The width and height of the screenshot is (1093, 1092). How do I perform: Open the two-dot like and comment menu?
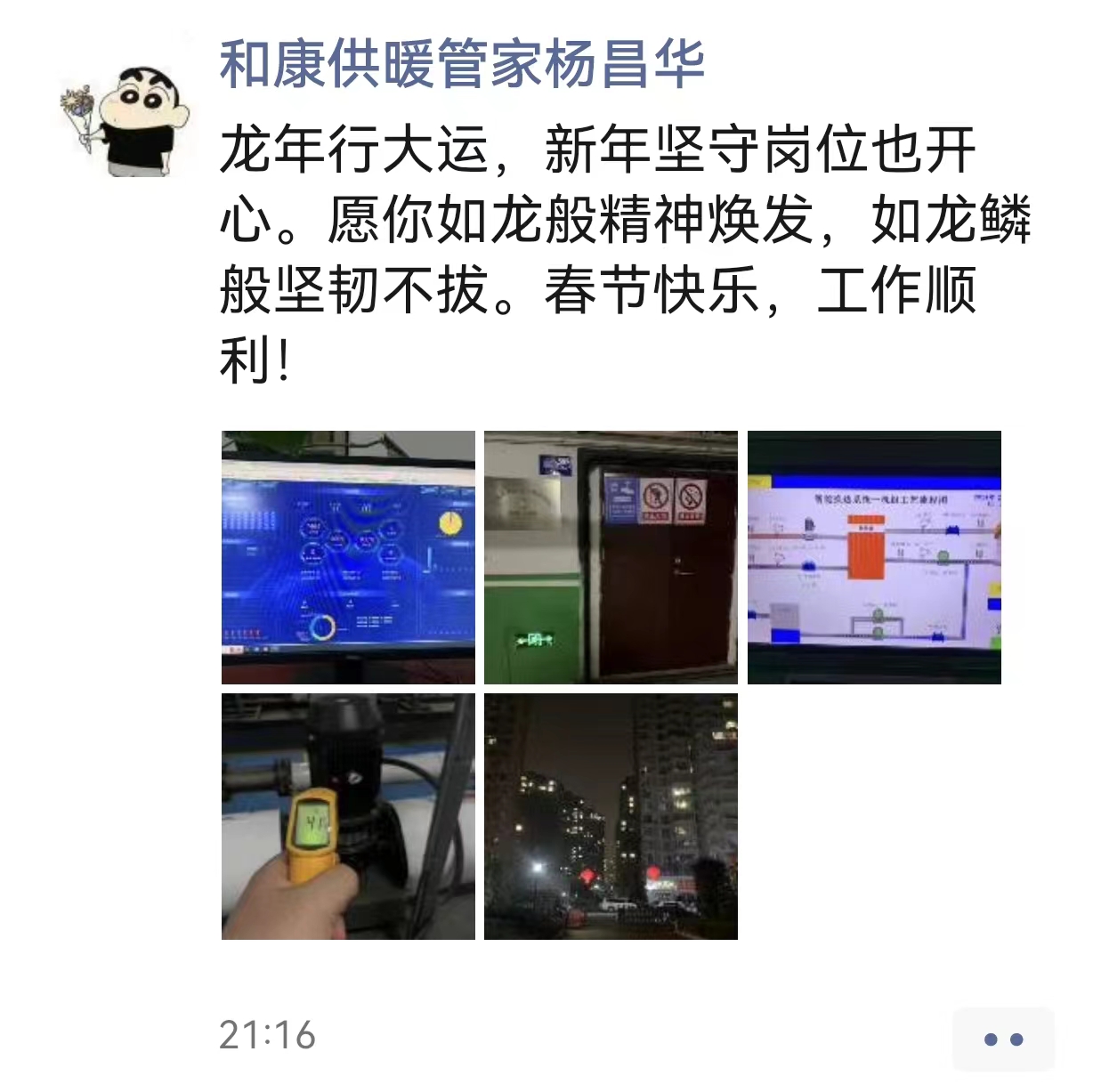(1003, 1039)
